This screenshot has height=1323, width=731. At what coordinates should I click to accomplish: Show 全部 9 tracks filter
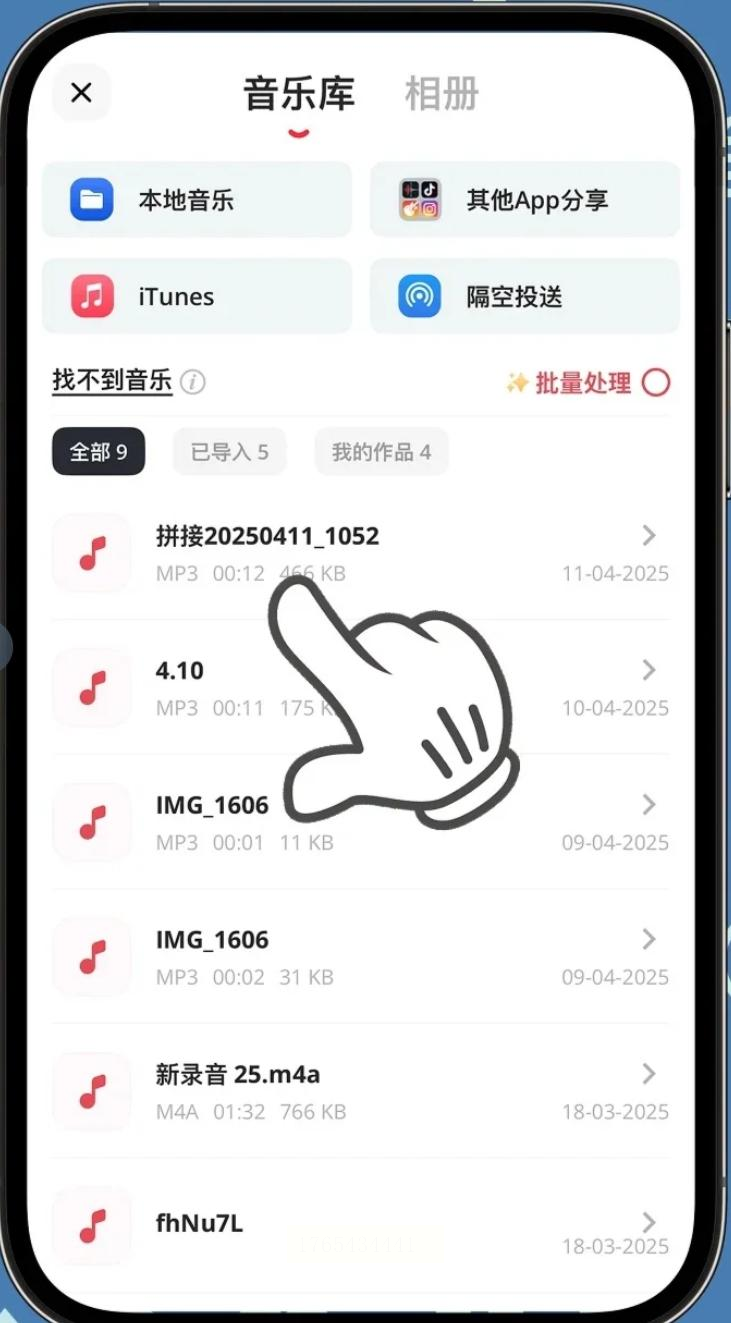98,452
